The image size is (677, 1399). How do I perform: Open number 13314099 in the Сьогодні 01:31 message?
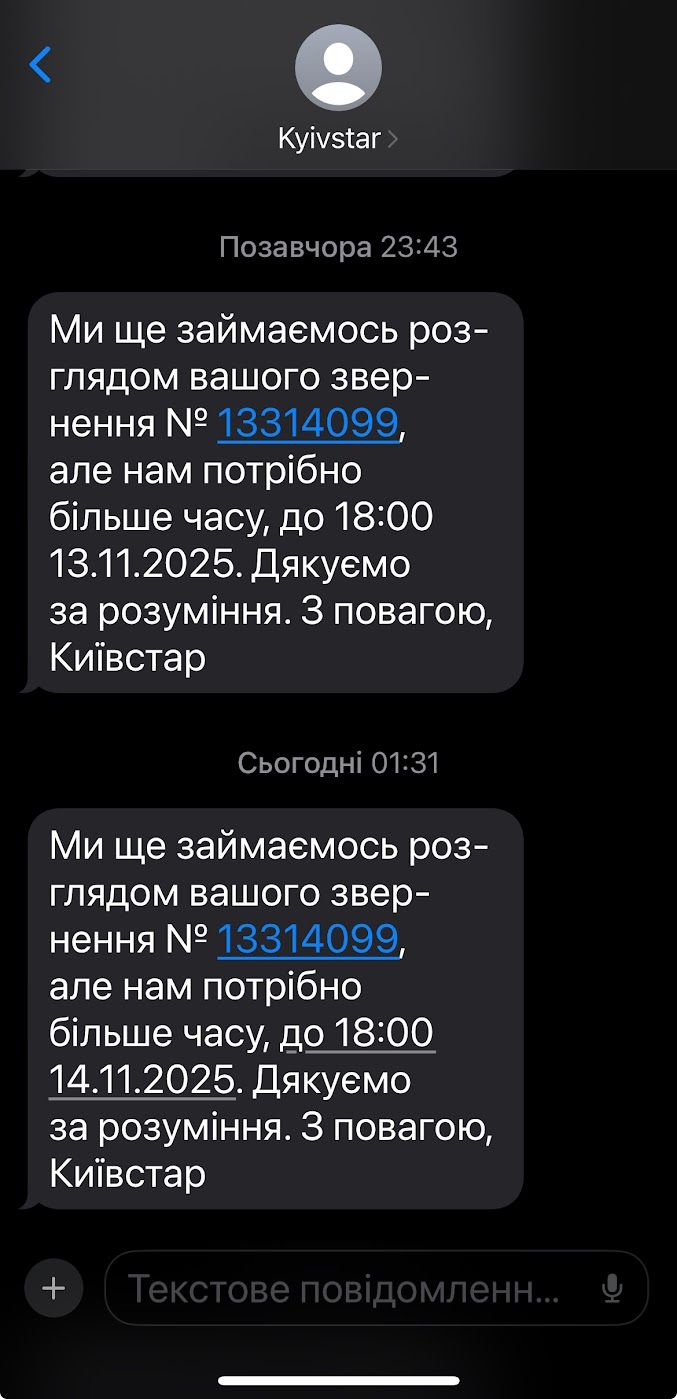tap(308, 939)
